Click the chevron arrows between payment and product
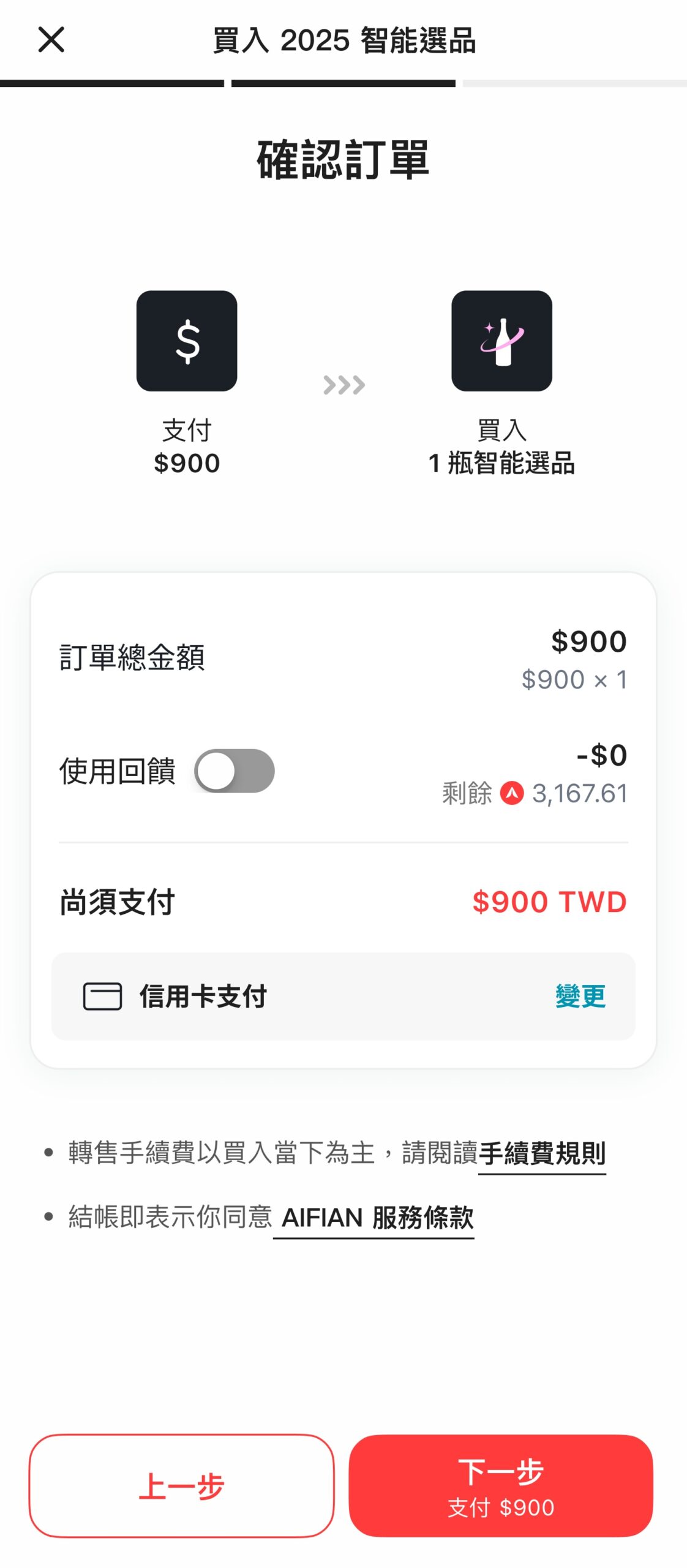Screen dimensions: 687x1568 pyautogui.click(x=343, y=385)
